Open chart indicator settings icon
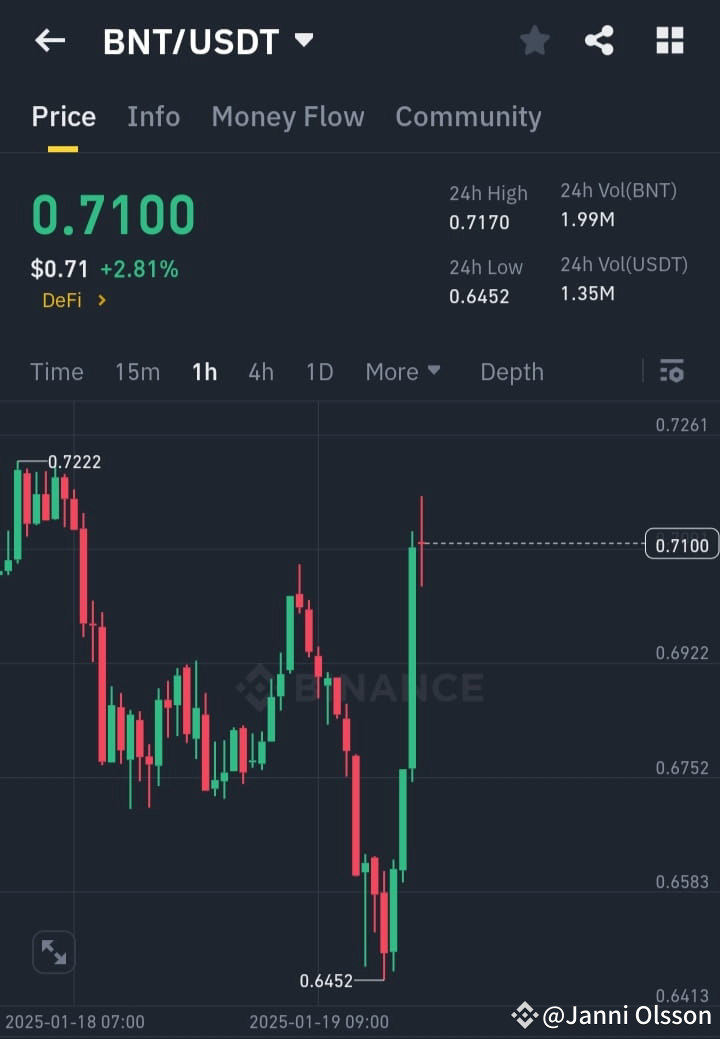Viewport: 720px width, 1039px height. (x=671, y=371)
